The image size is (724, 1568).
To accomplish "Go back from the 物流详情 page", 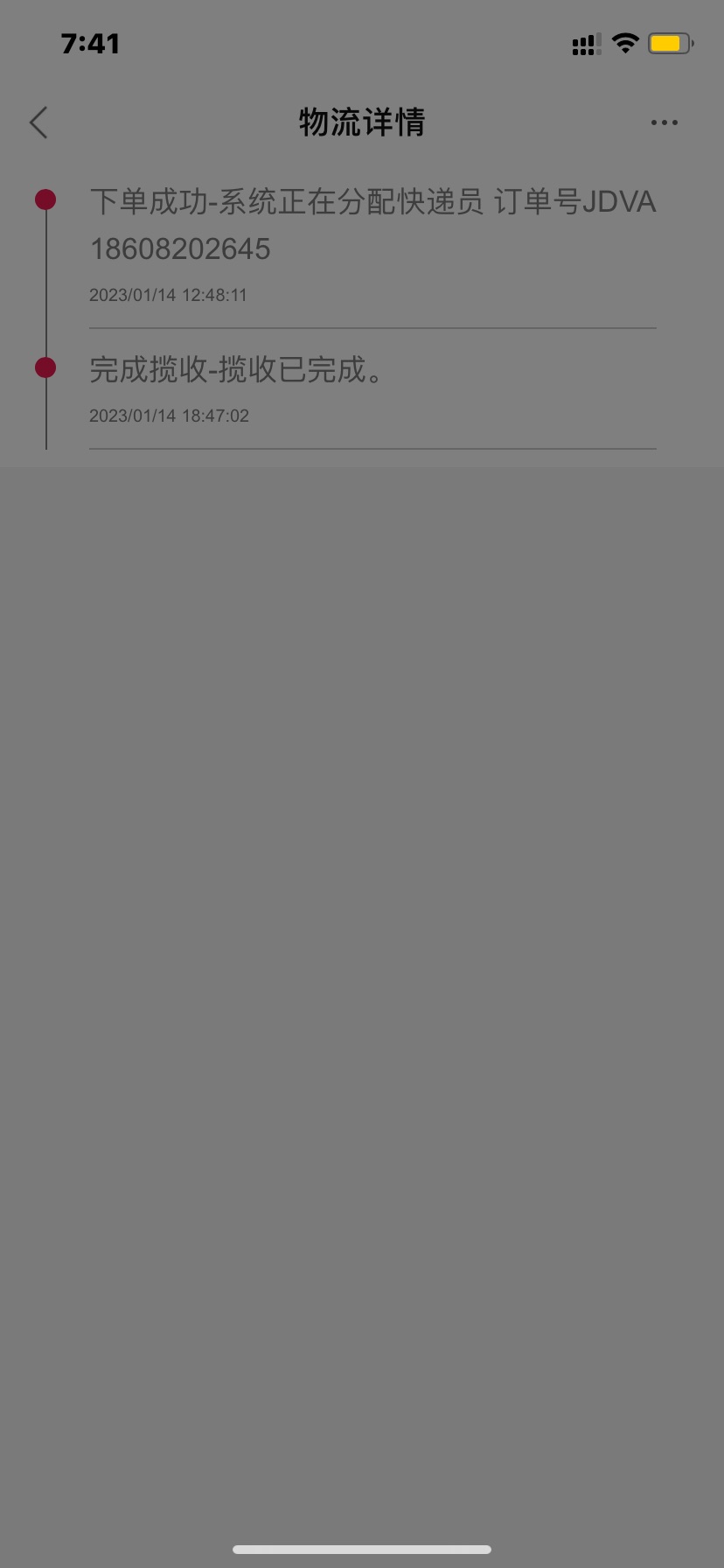I will tap(38, 122).
